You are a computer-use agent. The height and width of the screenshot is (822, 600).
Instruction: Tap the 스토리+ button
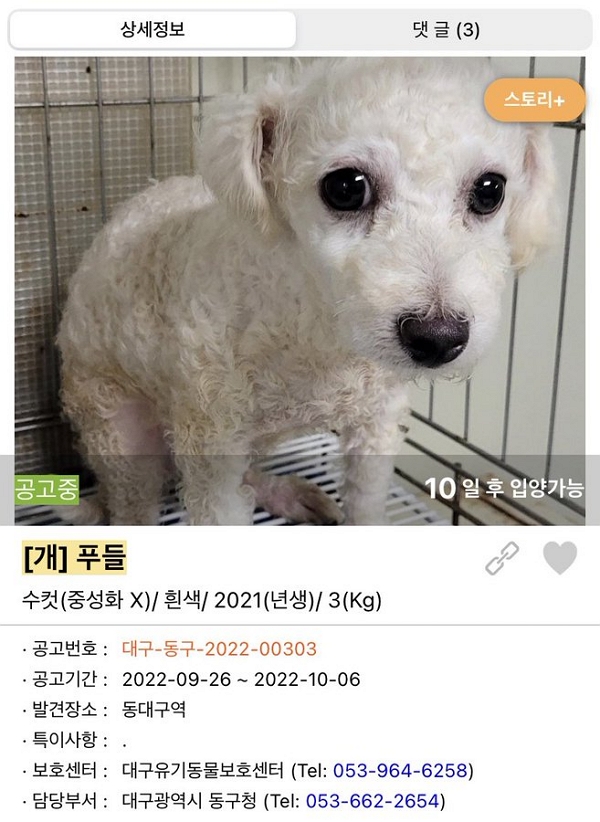534,100
